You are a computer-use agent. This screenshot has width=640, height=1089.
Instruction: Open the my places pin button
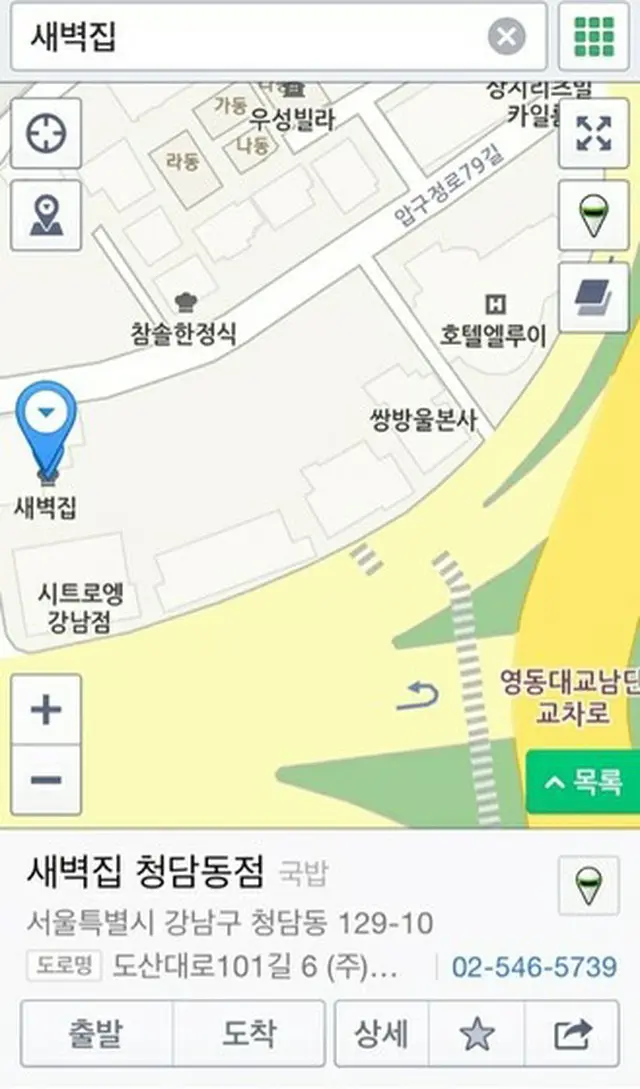point(46,214)
